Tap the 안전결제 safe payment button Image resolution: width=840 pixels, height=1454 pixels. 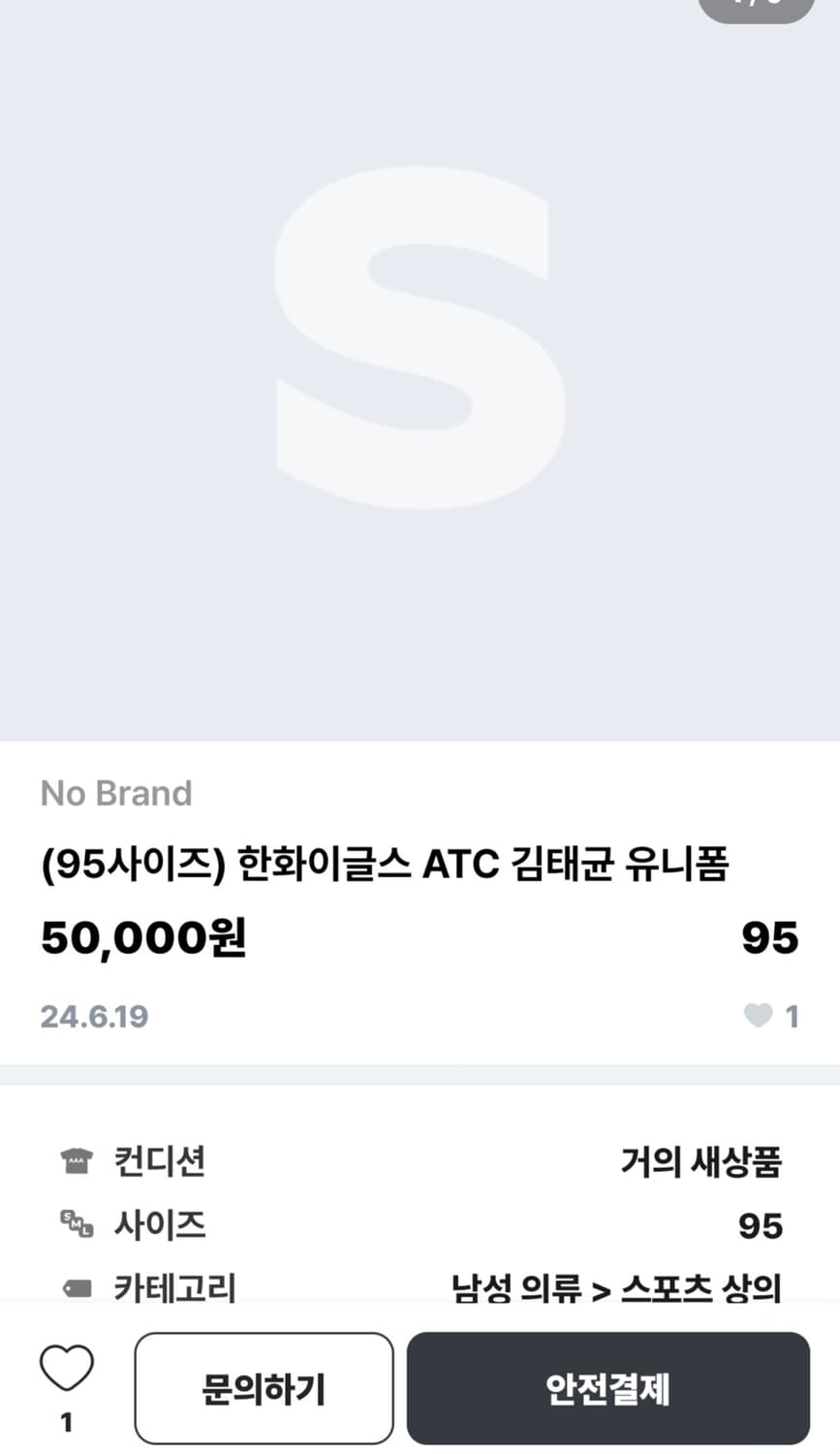click(x=608, y=1388)
